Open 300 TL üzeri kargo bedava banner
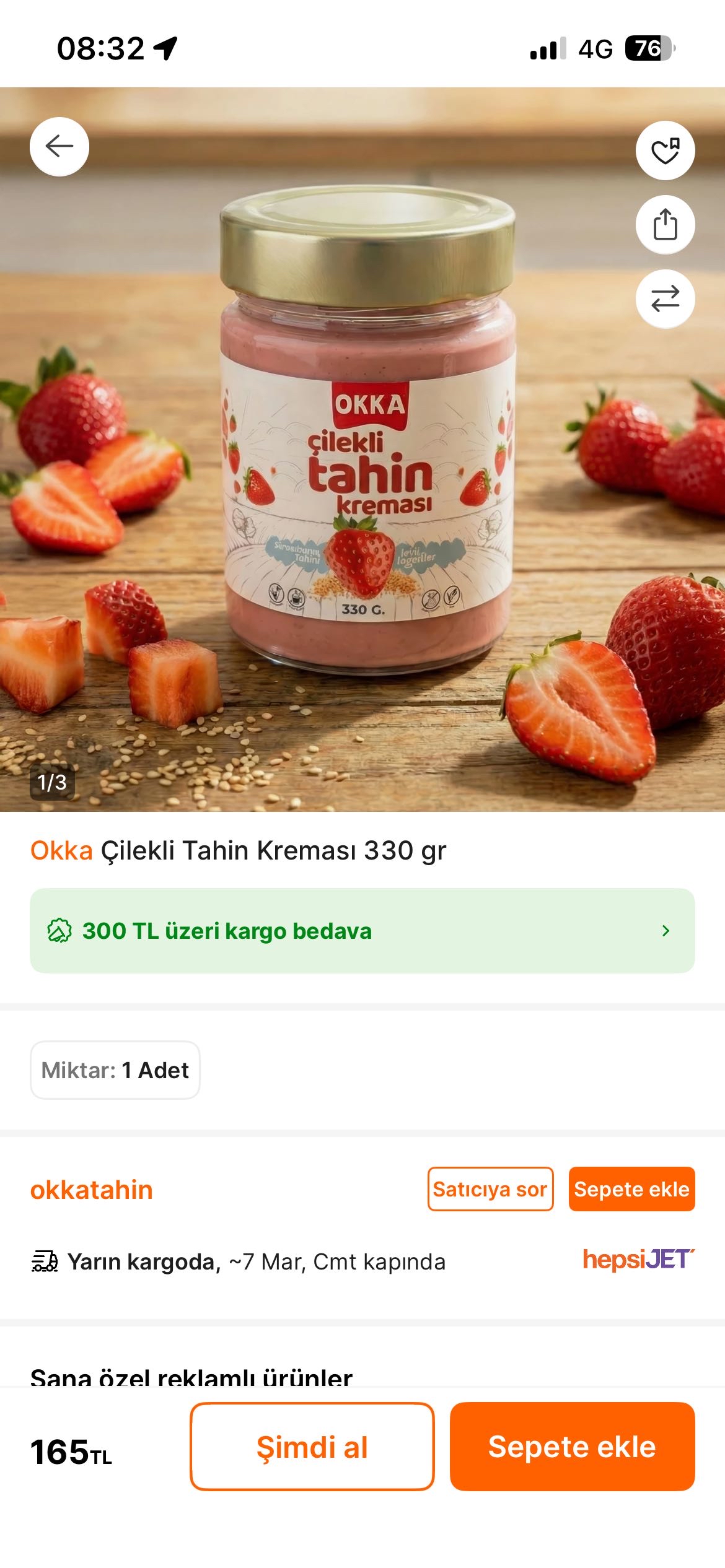This screenshot has width=725, height=1568. (362, 931)
